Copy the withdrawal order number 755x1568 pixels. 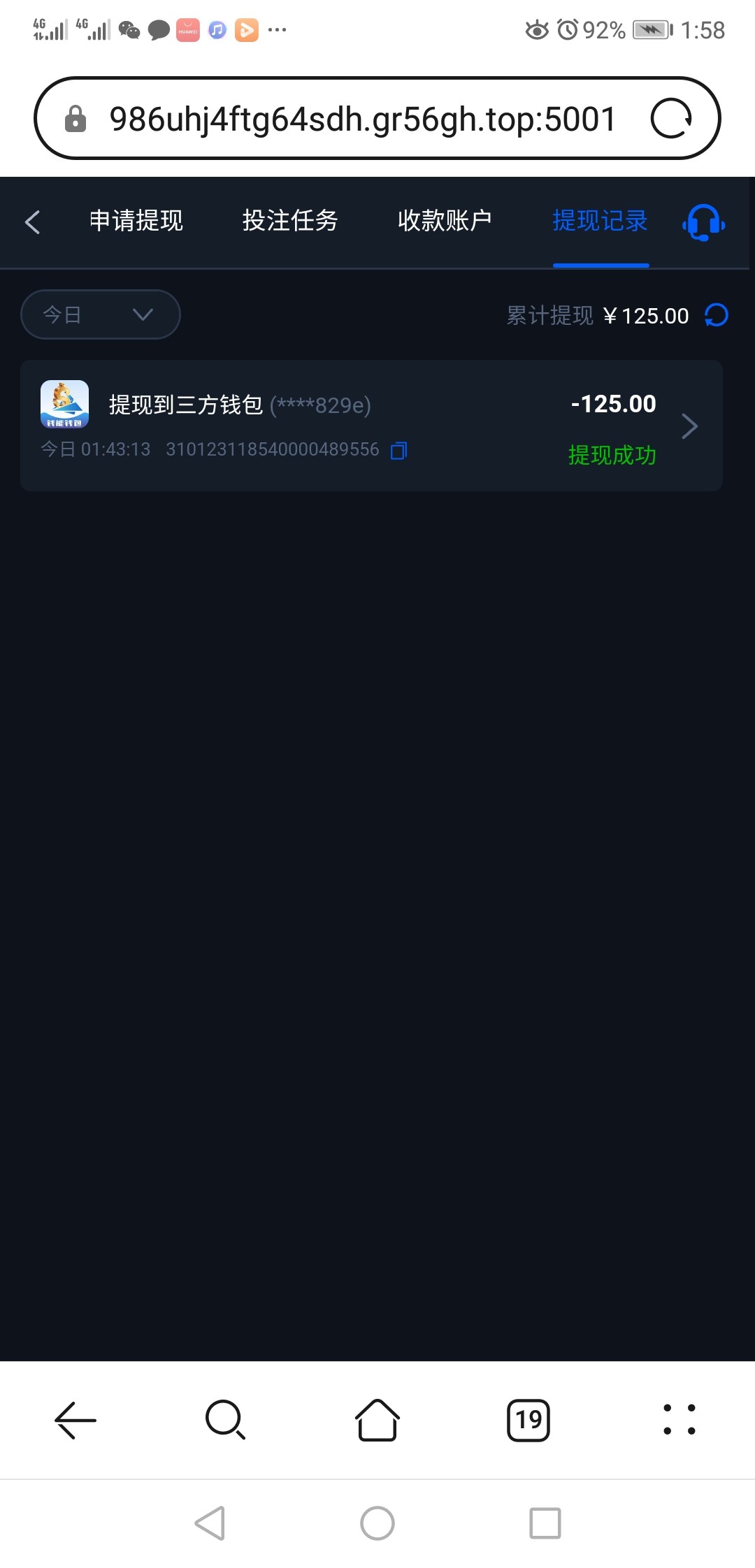tap(398, 451)
